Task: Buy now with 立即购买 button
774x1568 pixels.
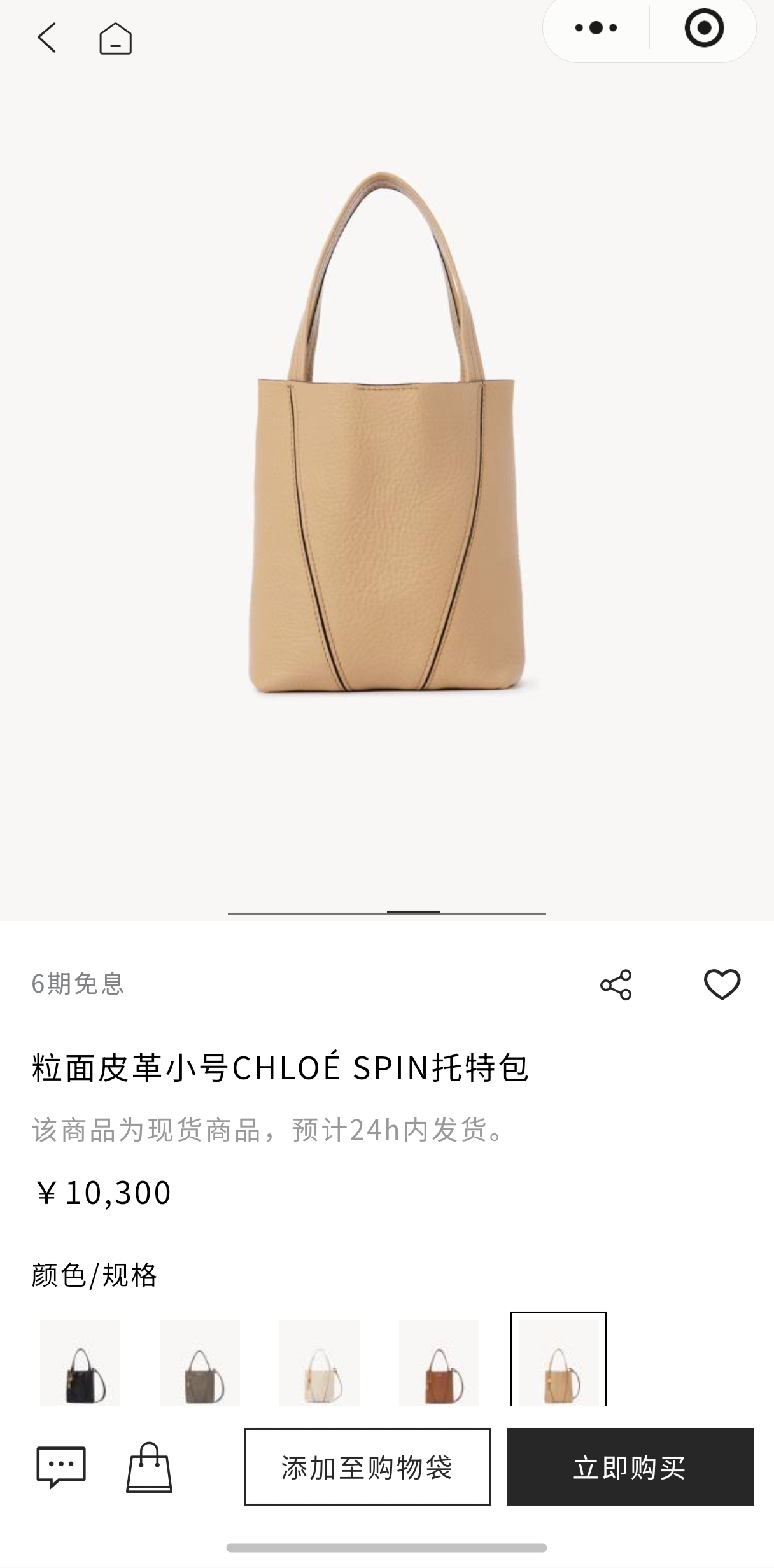Action: (x=630, y=1467)
